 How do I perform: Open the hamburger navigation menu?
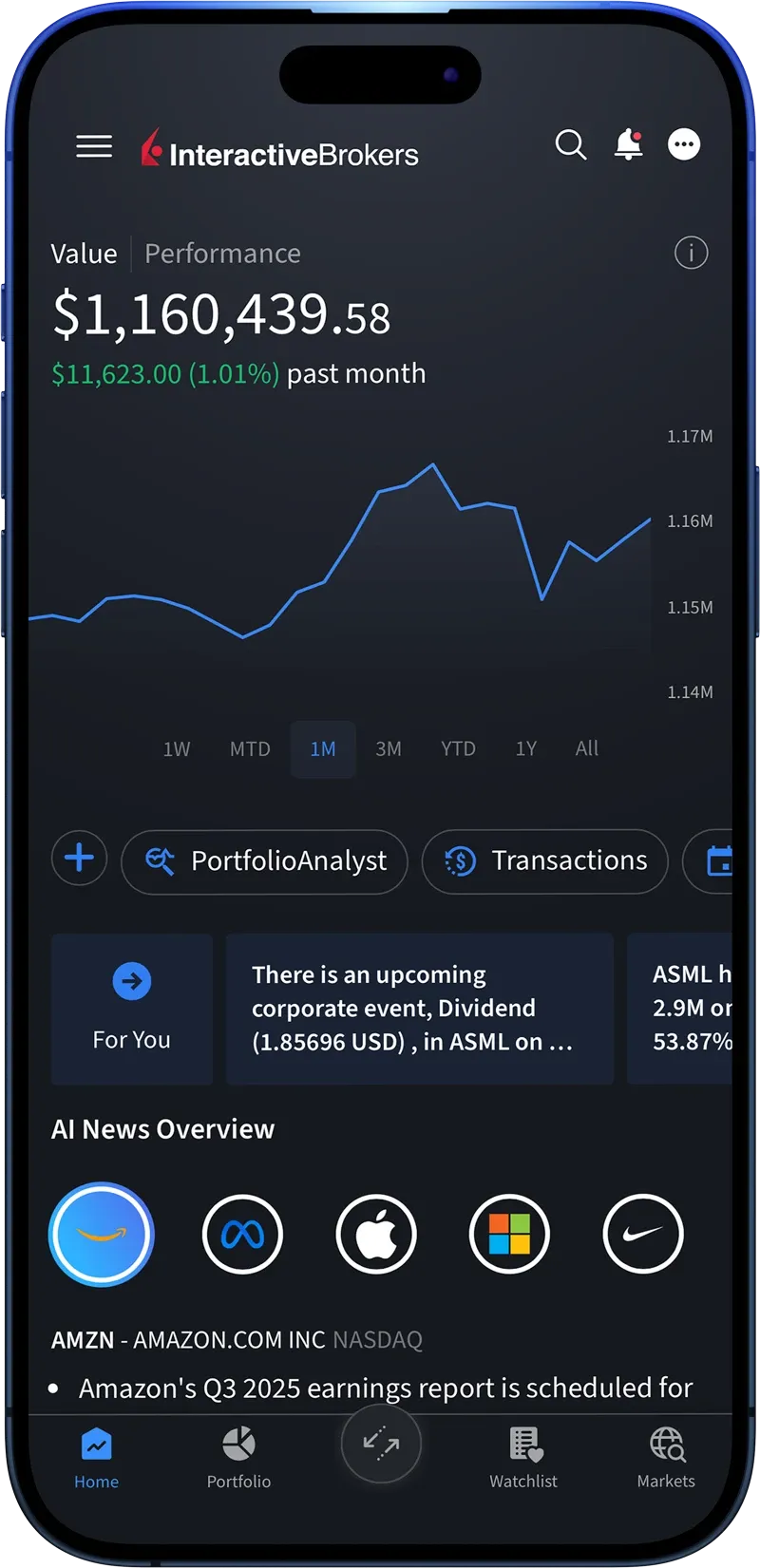[x=93, y=146]
